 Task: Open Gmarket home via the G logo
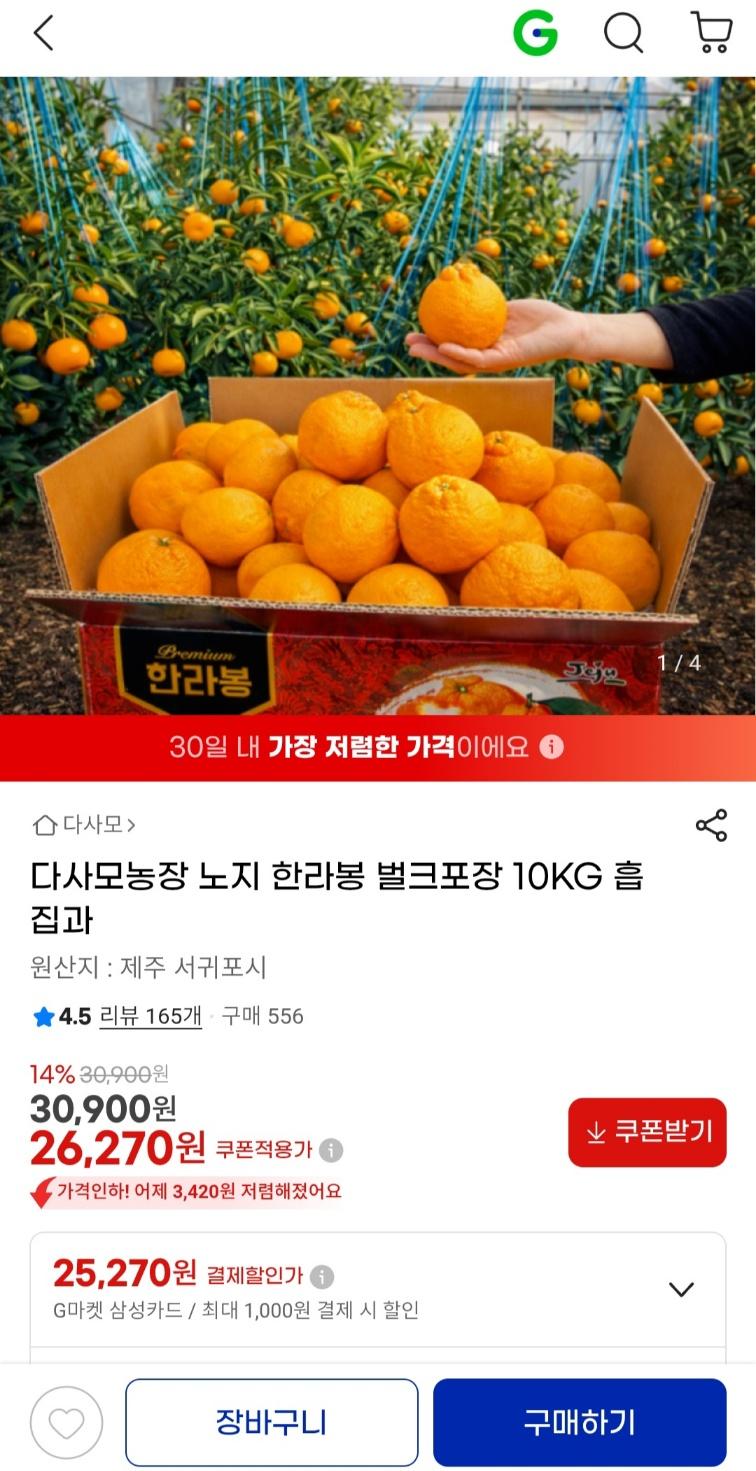point(535,34)
